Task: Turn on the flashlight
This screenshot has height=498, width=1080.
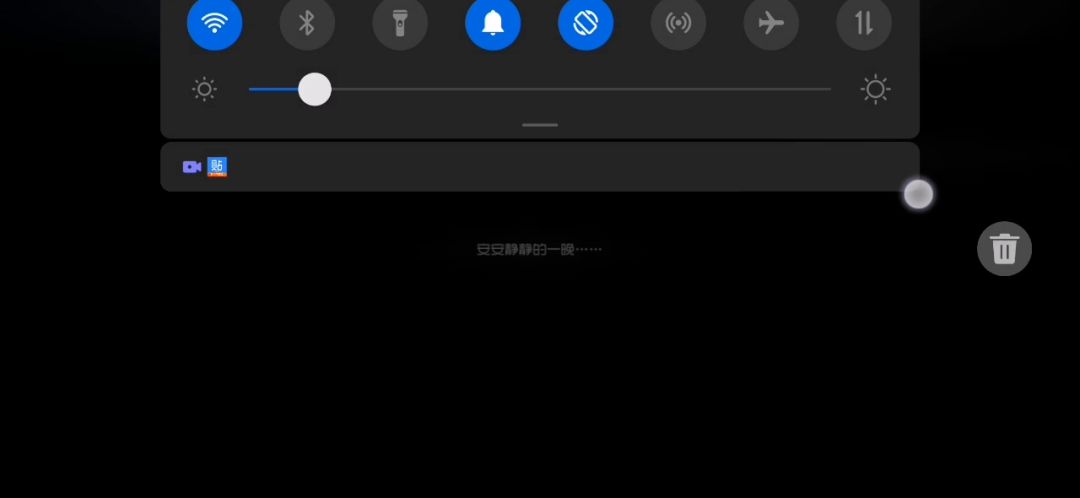Action: (x=400, y=23)
